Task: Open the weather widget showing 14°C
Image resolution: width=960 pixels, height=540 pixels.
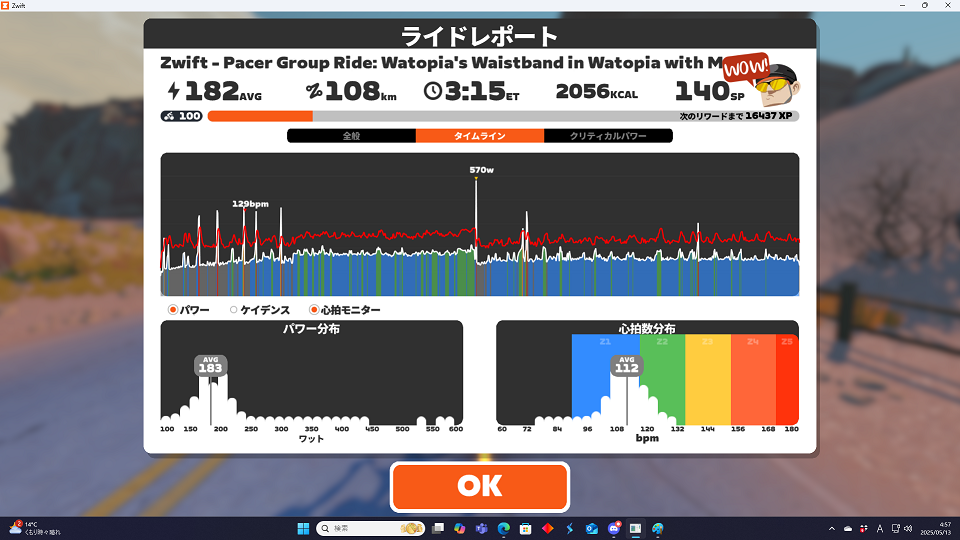Action: click(30, 528)
